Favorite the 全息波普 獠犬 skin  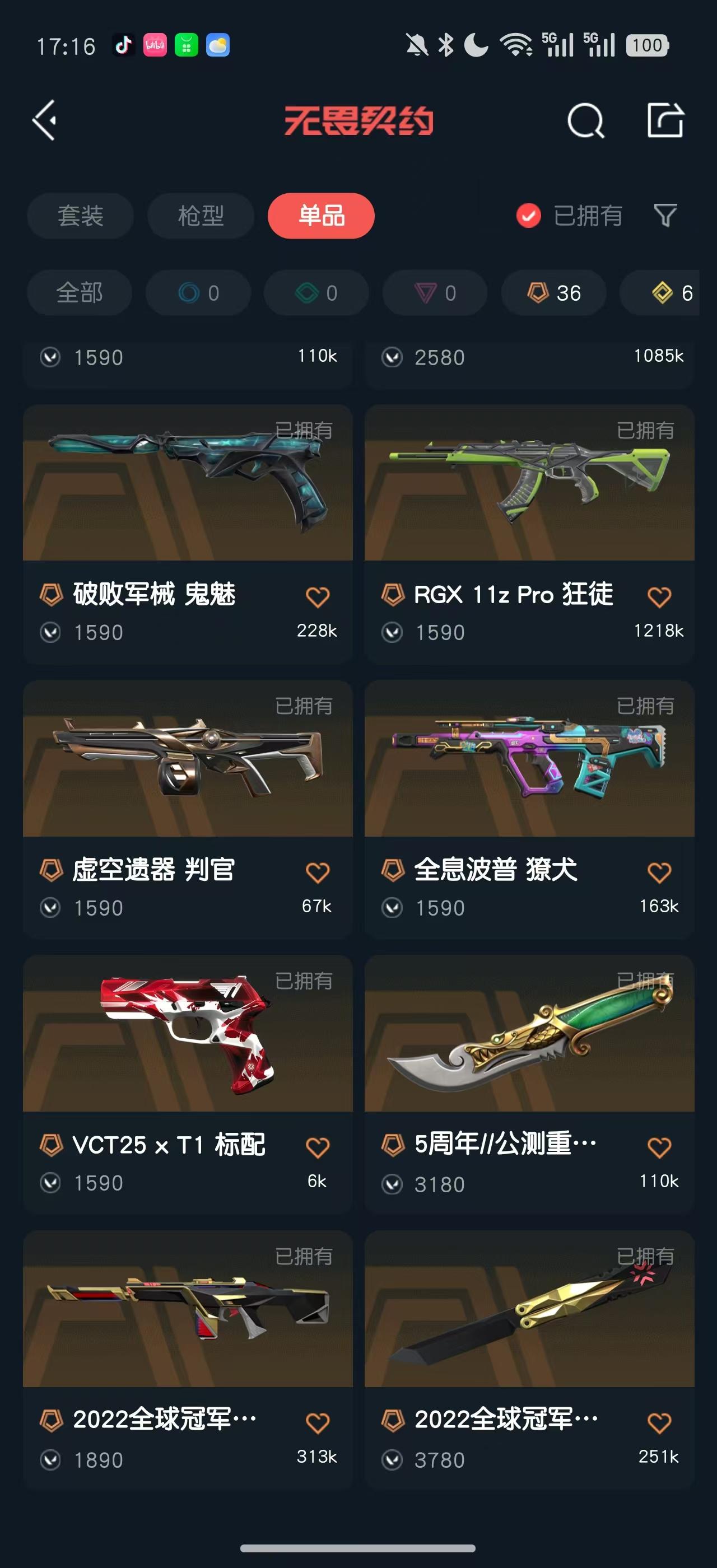(x=659, y=872)
